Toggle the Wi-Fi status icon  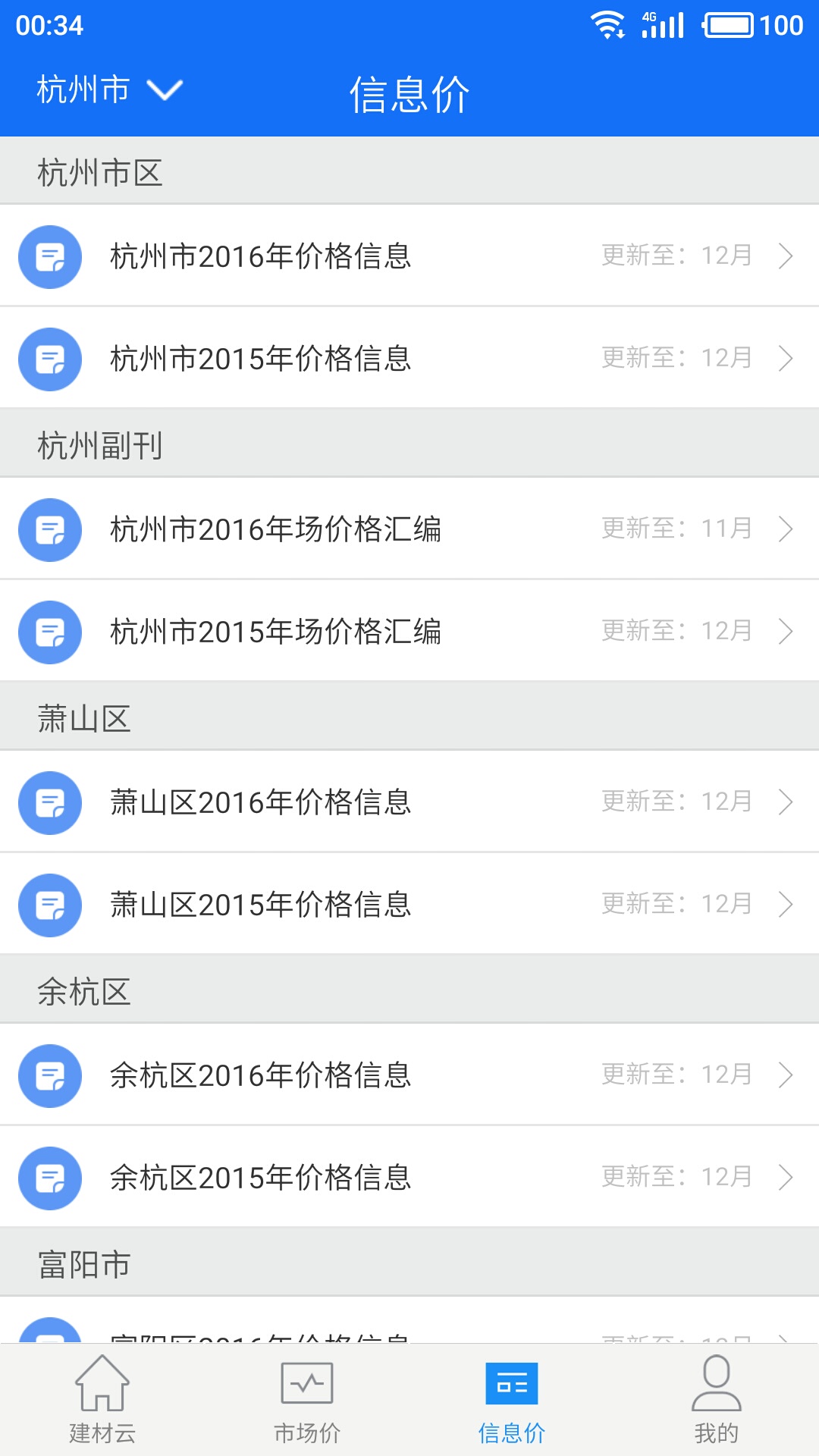tap(607, 24)
